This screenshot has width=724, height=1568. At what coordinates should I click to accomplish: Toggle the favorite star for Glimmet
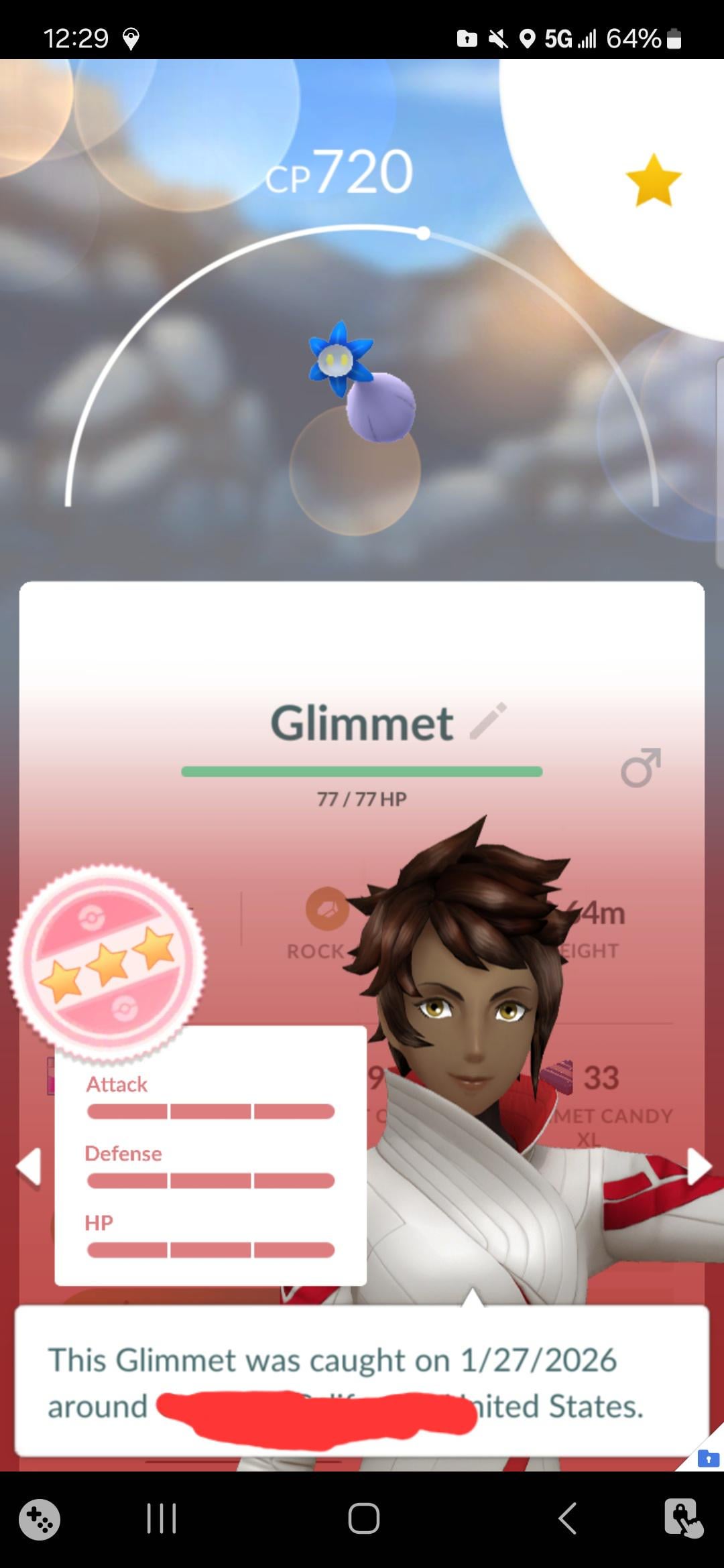pyautogui.click(x=653, y=180)
